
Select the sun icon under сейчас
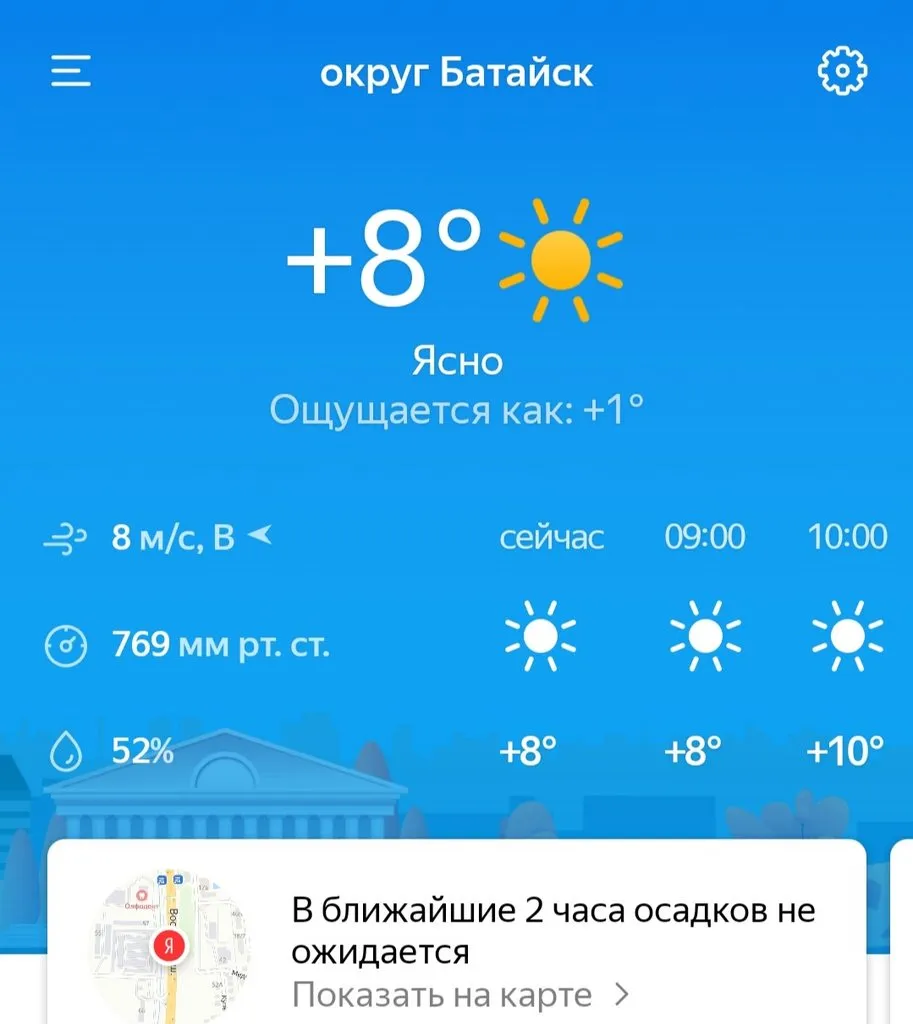click(x=541, y=637)
